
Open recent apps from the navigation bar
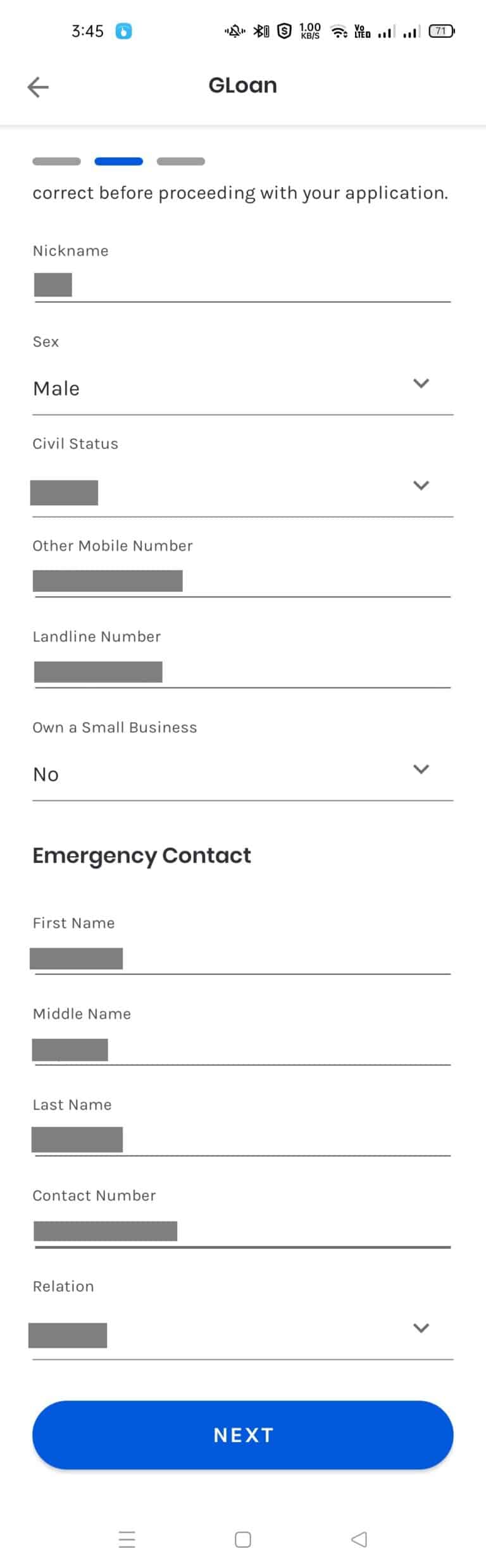click(x=127, y=1539)
